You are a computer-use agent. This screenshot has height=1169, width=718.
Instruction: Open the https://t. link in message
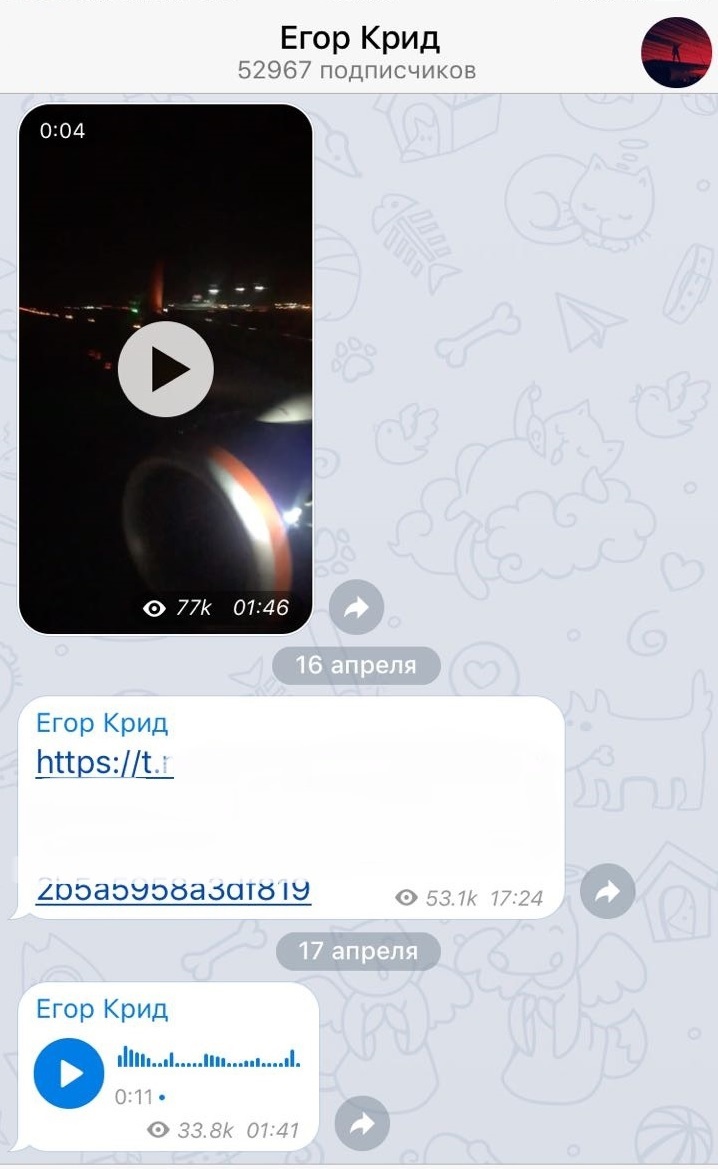pyautogui.click(x=105, y=763)
